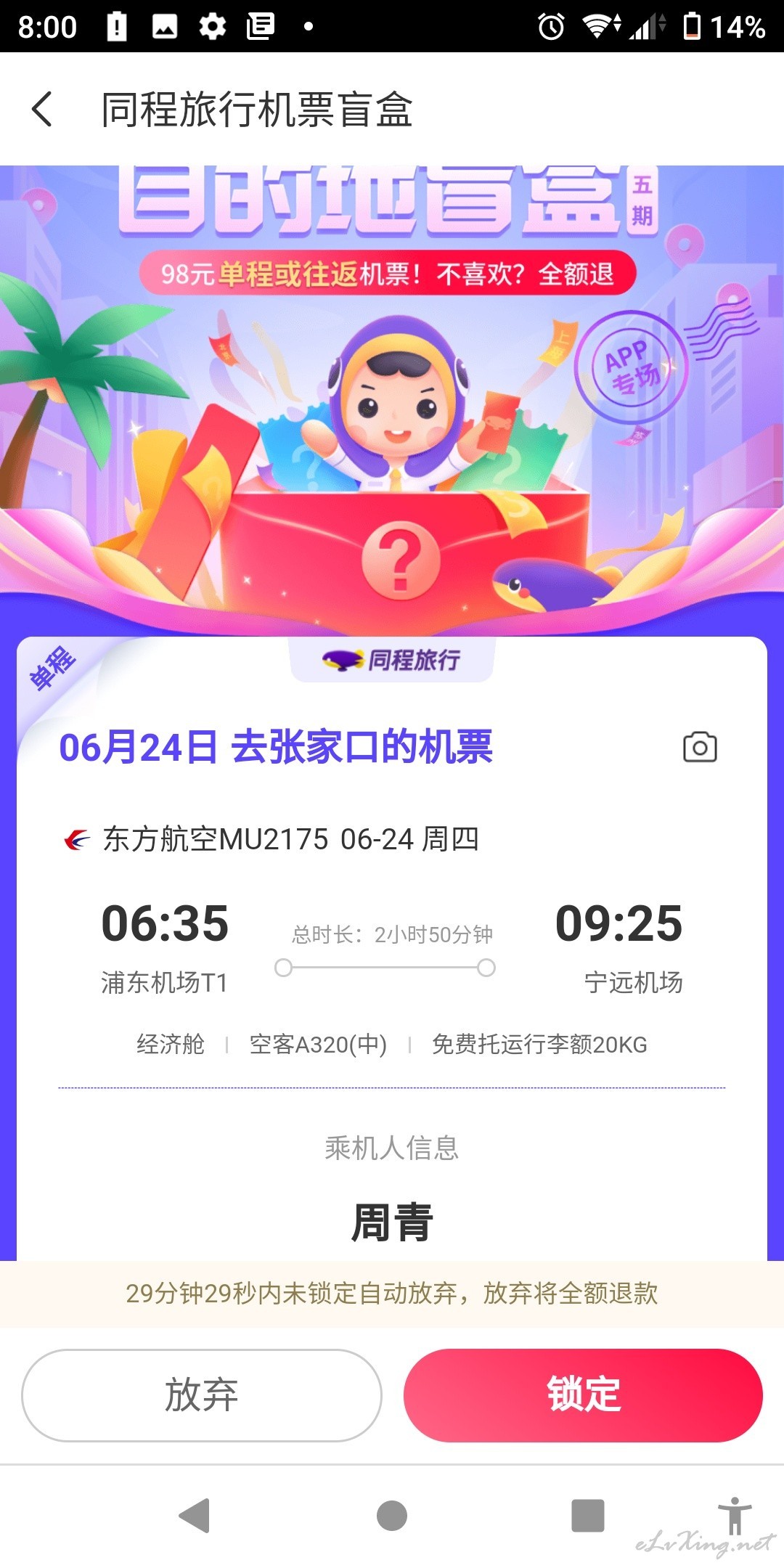This screenshot has width=784, height=1568.
Task: Tap the camera icon beside the ticket title
Action: [700, 747]
